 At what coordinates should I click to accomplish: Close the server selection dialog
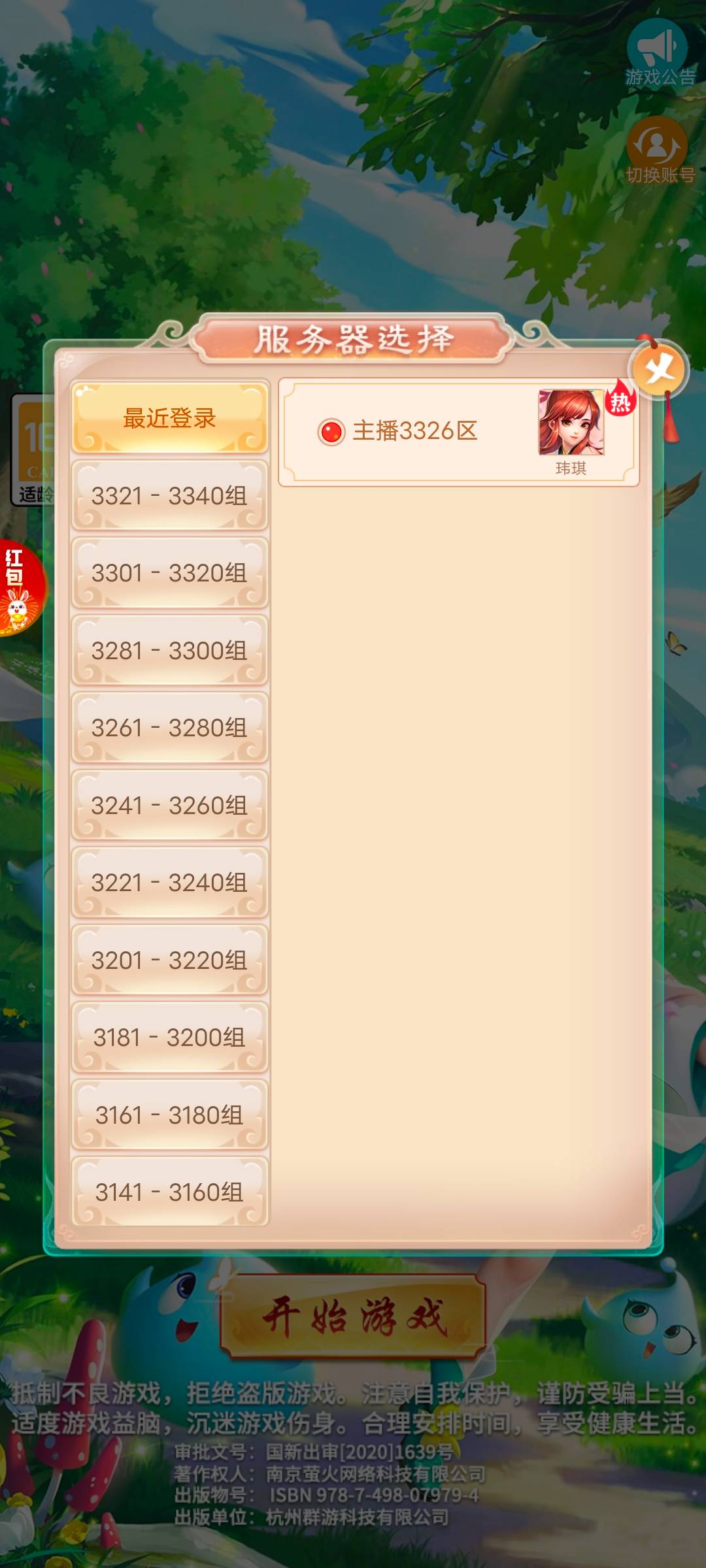pos(659,370)
